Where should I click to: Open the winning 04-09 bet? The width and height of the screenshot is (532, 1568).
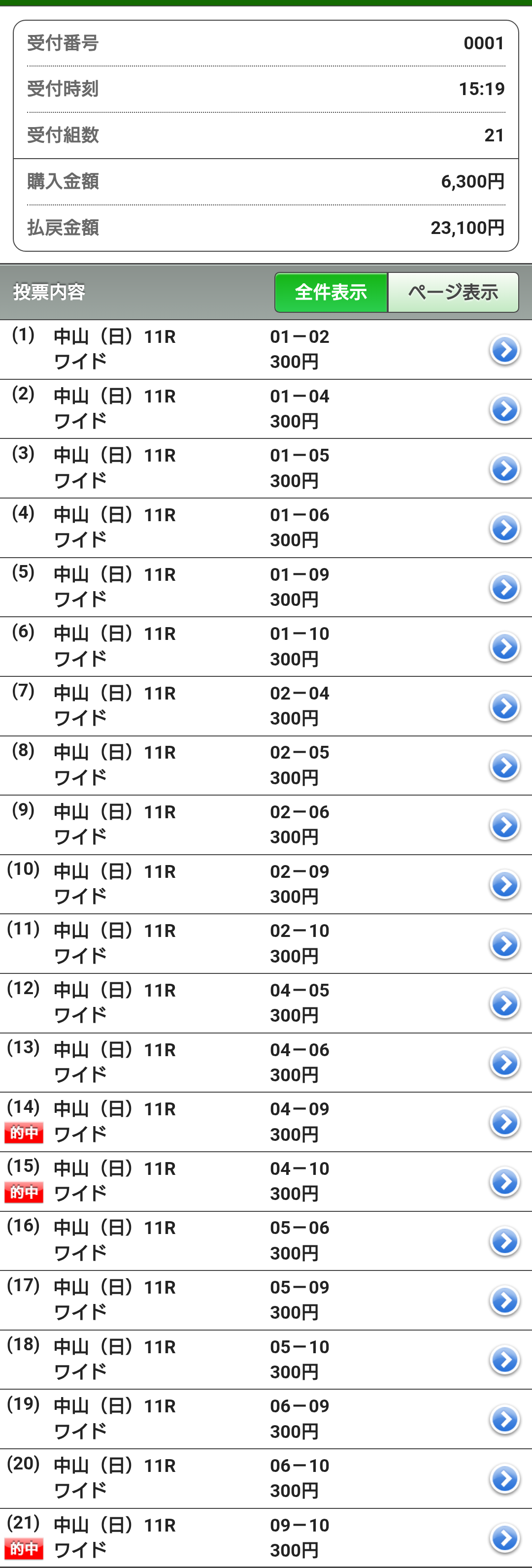point(504,1122)
